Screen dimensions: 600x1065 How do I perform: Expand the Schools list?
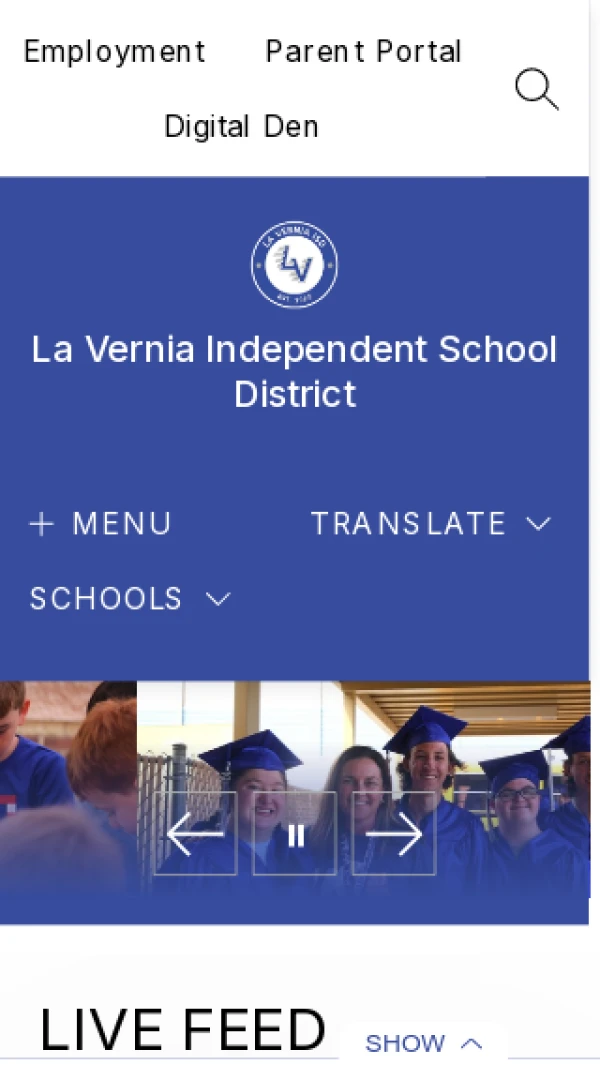tap(130, 598)
